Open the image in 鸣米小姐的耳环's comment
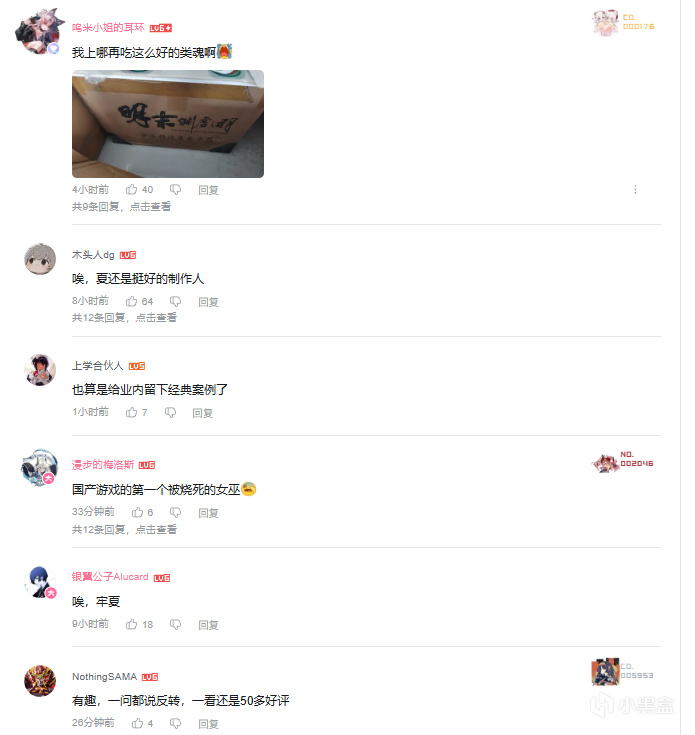Viewport: 695px width, 735px height. (168, 124)
